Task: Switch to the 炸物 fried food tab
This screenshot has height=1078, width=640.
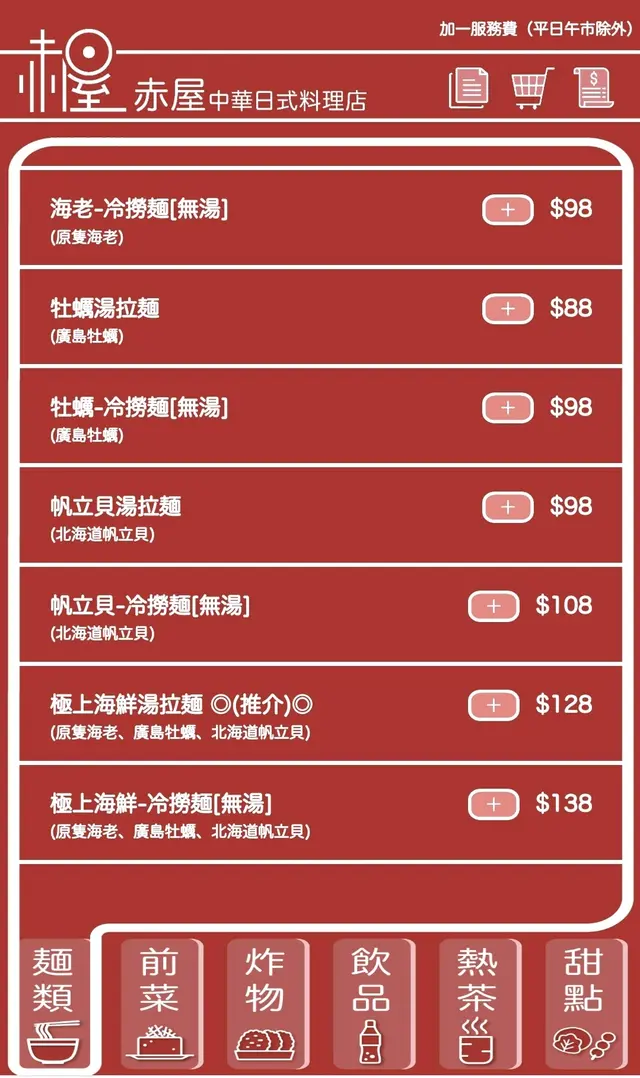Action: 265,1001
